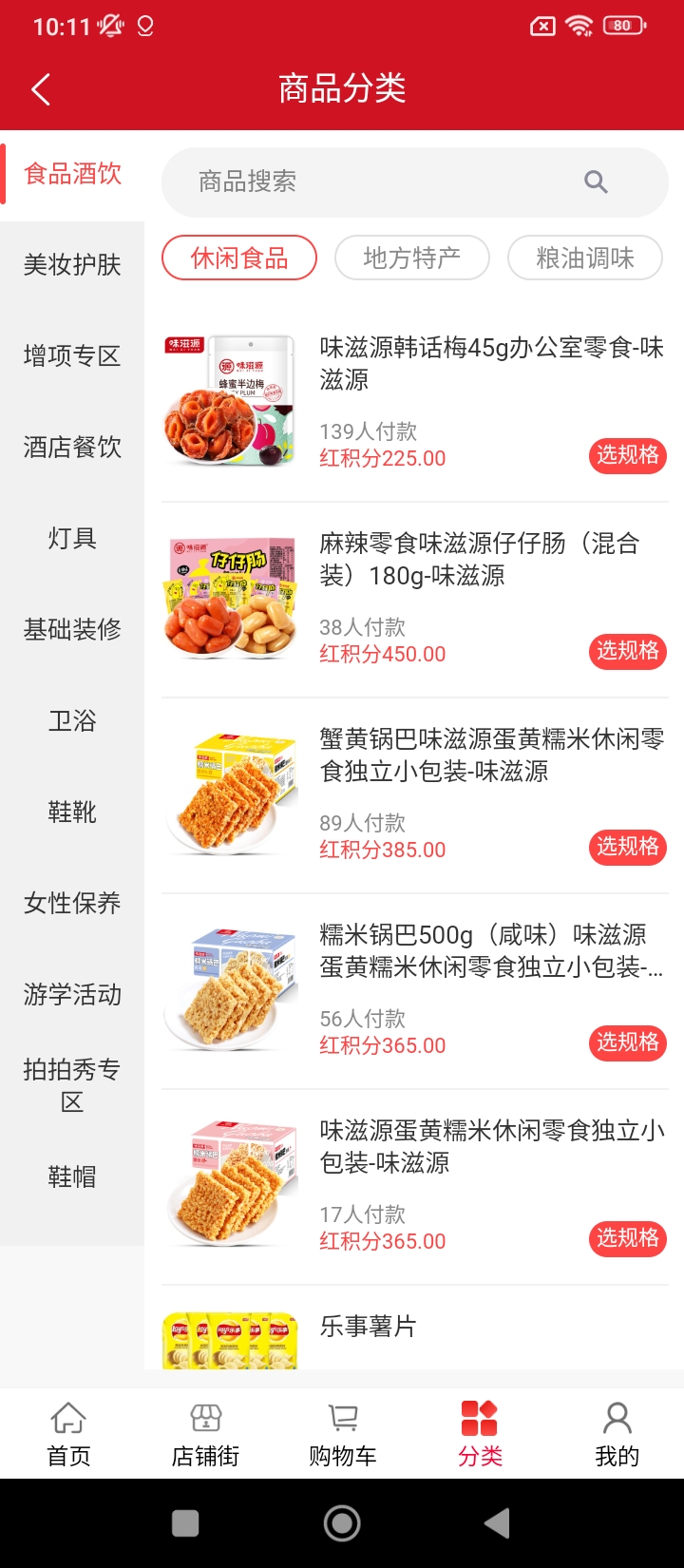
Task: Switch to 酒店餐饮 category
Action: 72,447
